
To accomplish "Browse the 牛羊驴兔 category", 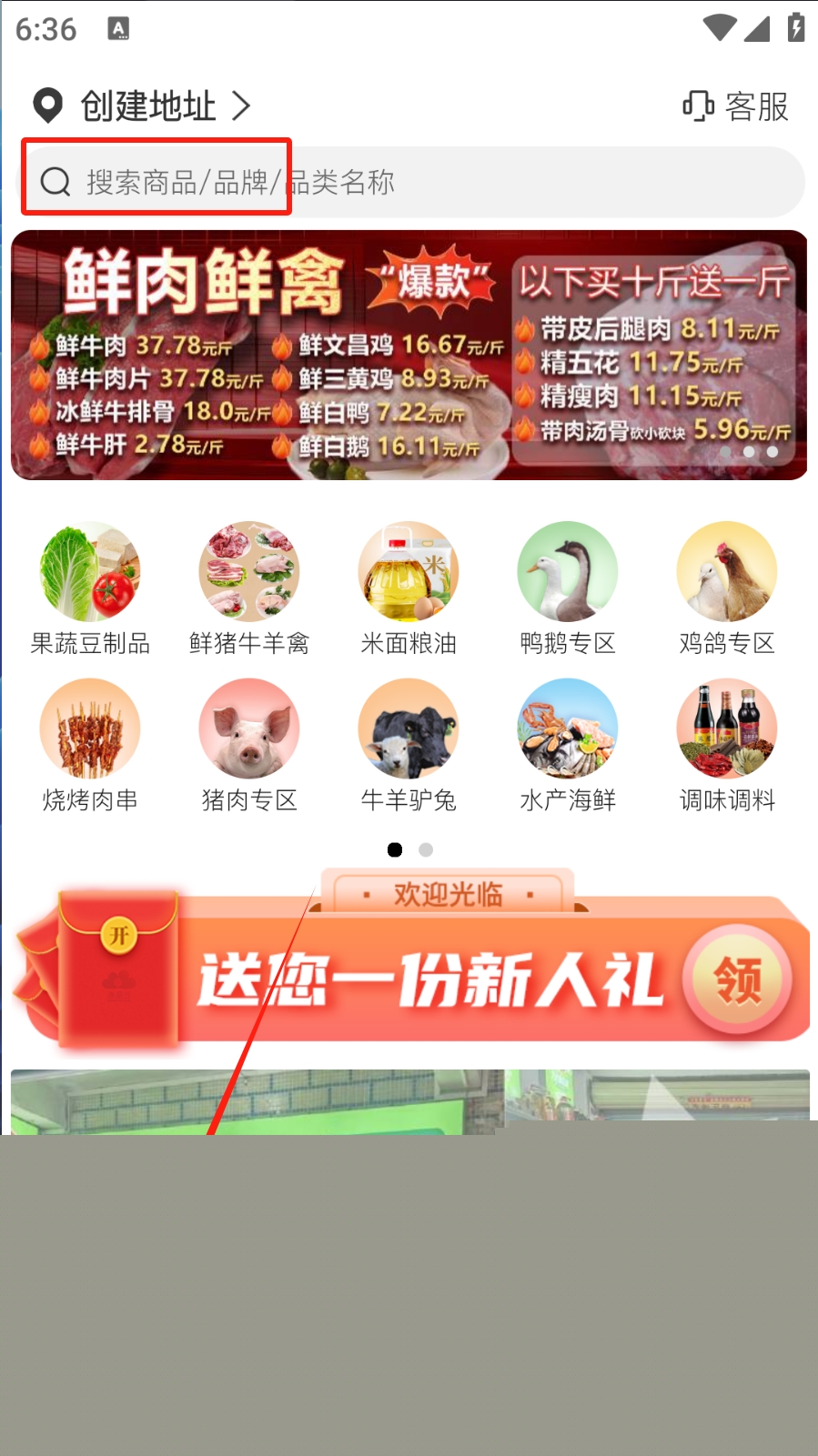I will point(409,745).
